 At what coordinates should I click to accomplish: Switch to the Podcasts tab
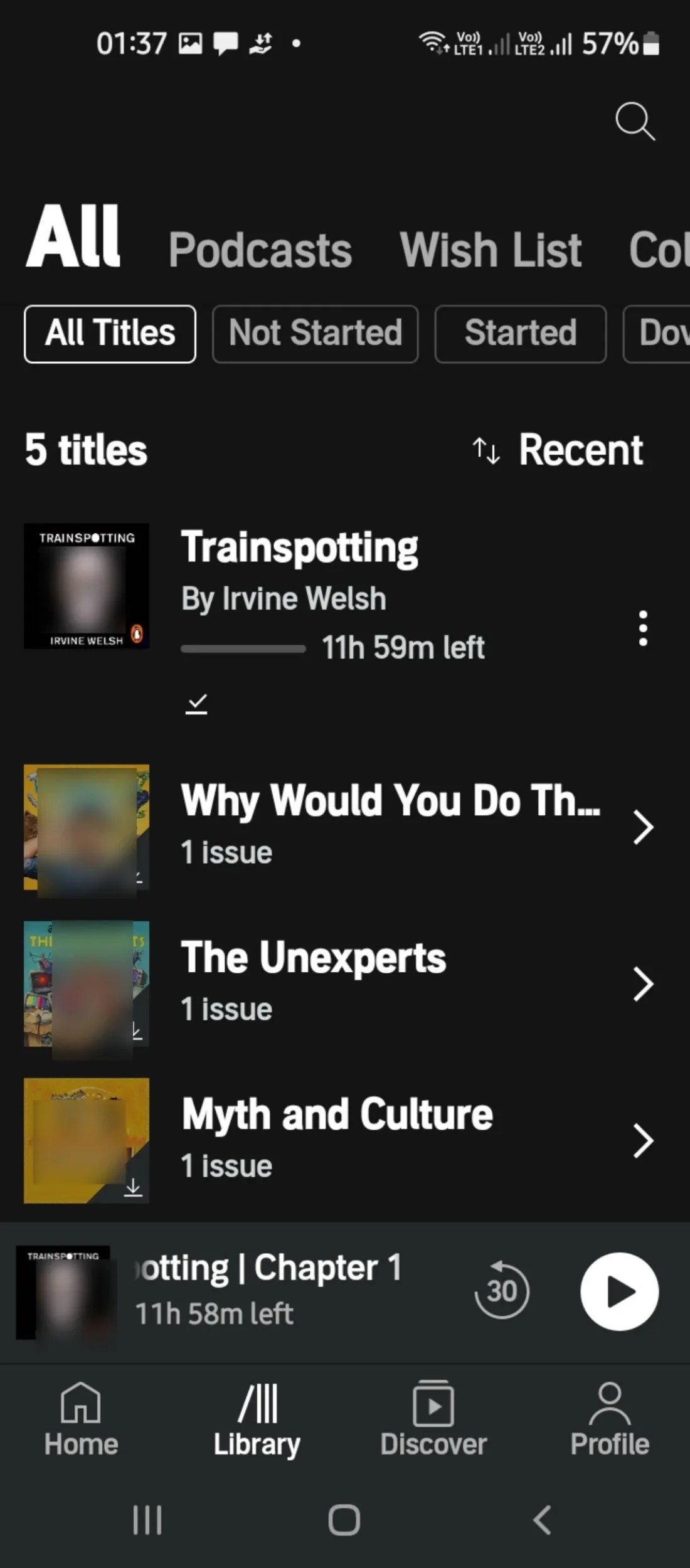click(x=260, y=249)
